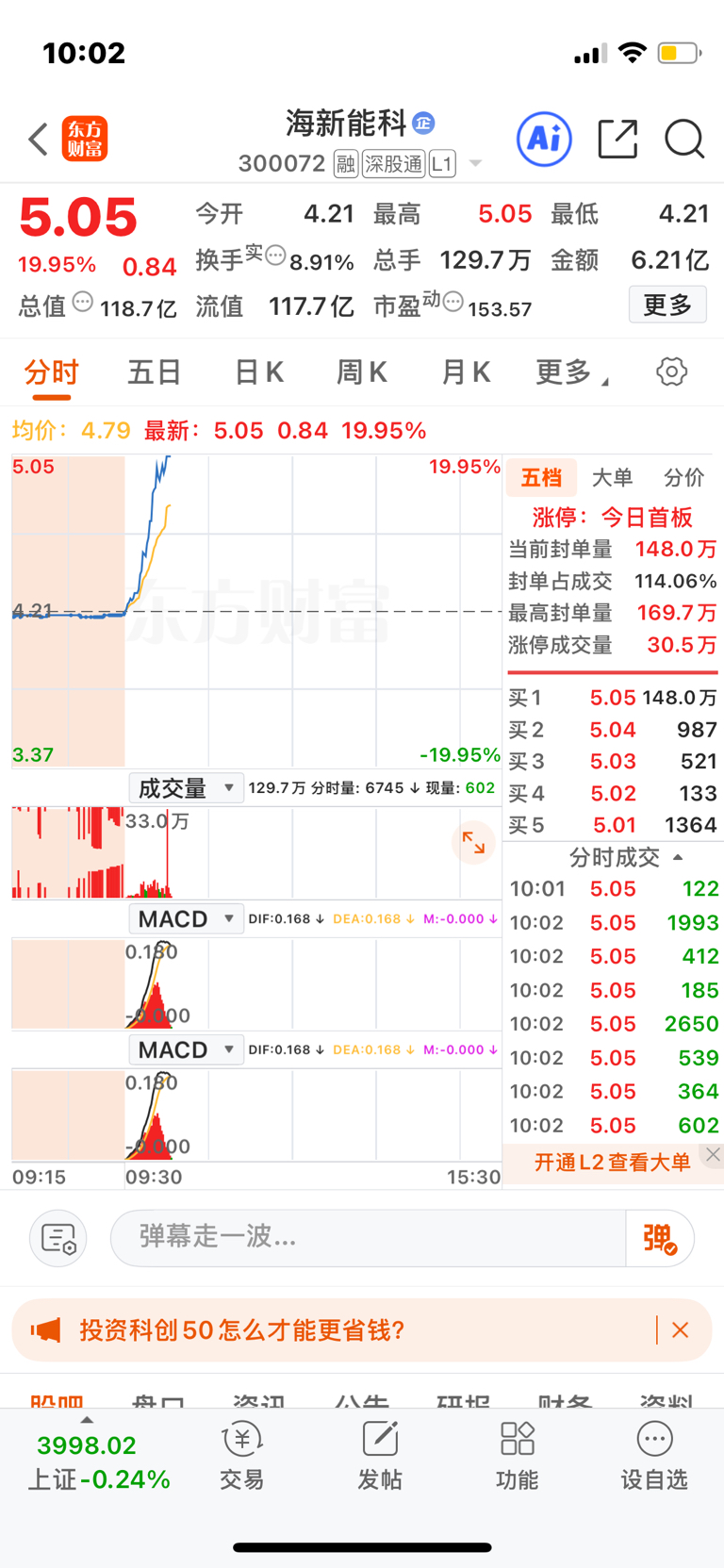Screen dimensions: 724x1568
Task: Tap the 更多 button for more quote data
Action: 667,305
